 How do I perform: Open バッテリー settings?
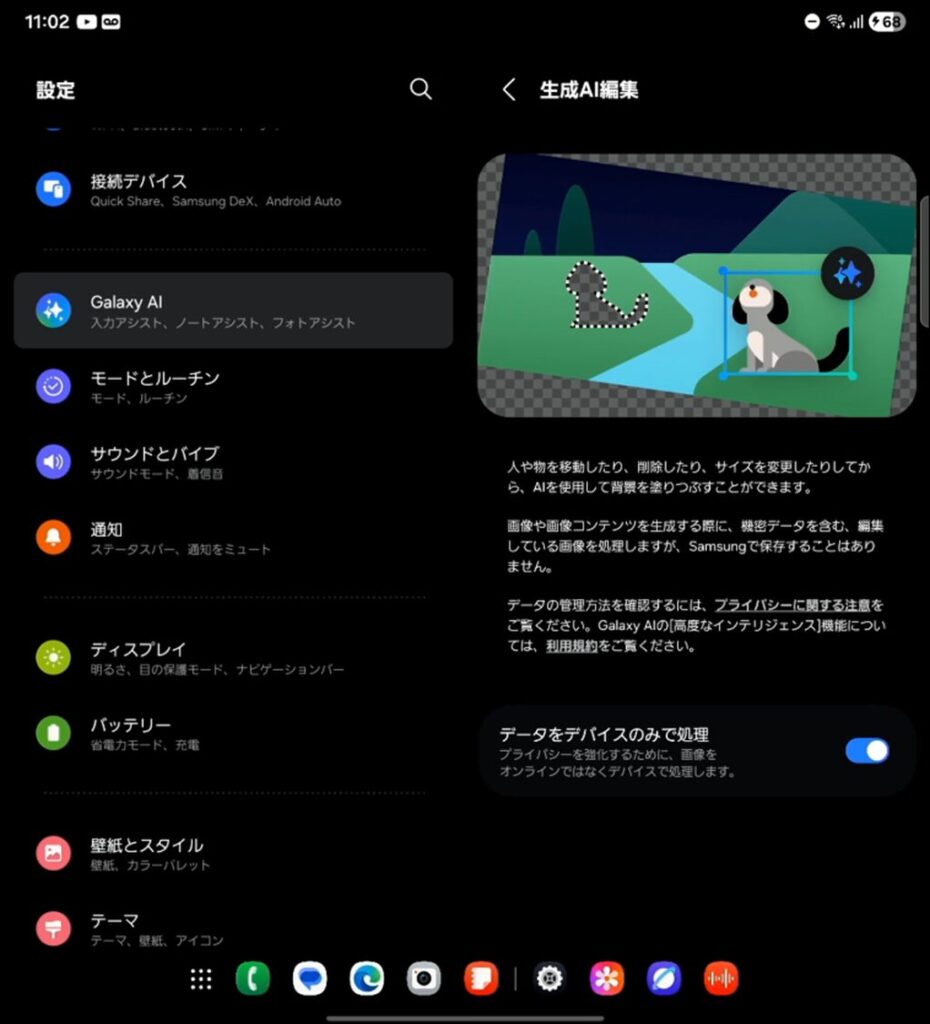coord(232,734)
